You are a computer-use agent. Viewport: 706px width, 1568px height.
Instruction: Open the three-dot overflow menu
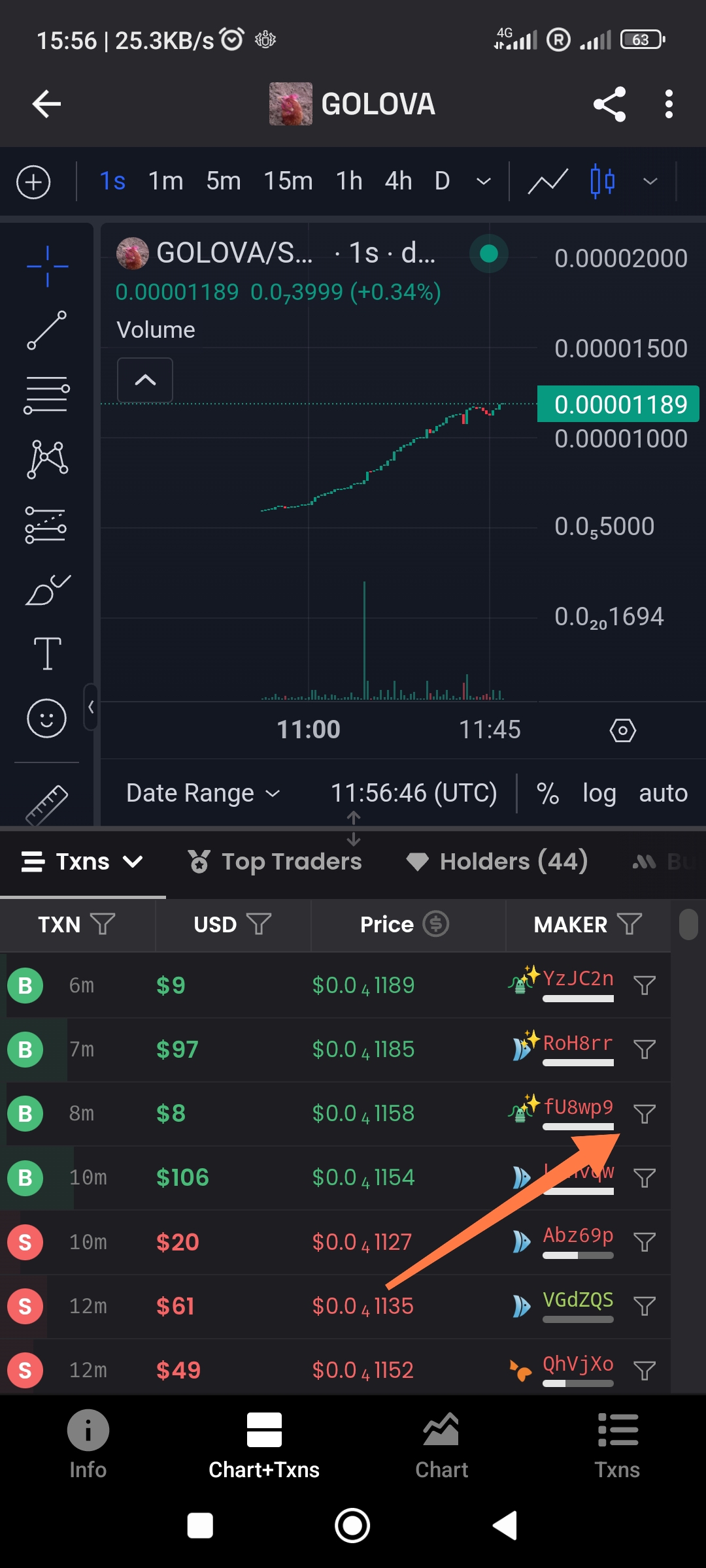coord(668,104)
